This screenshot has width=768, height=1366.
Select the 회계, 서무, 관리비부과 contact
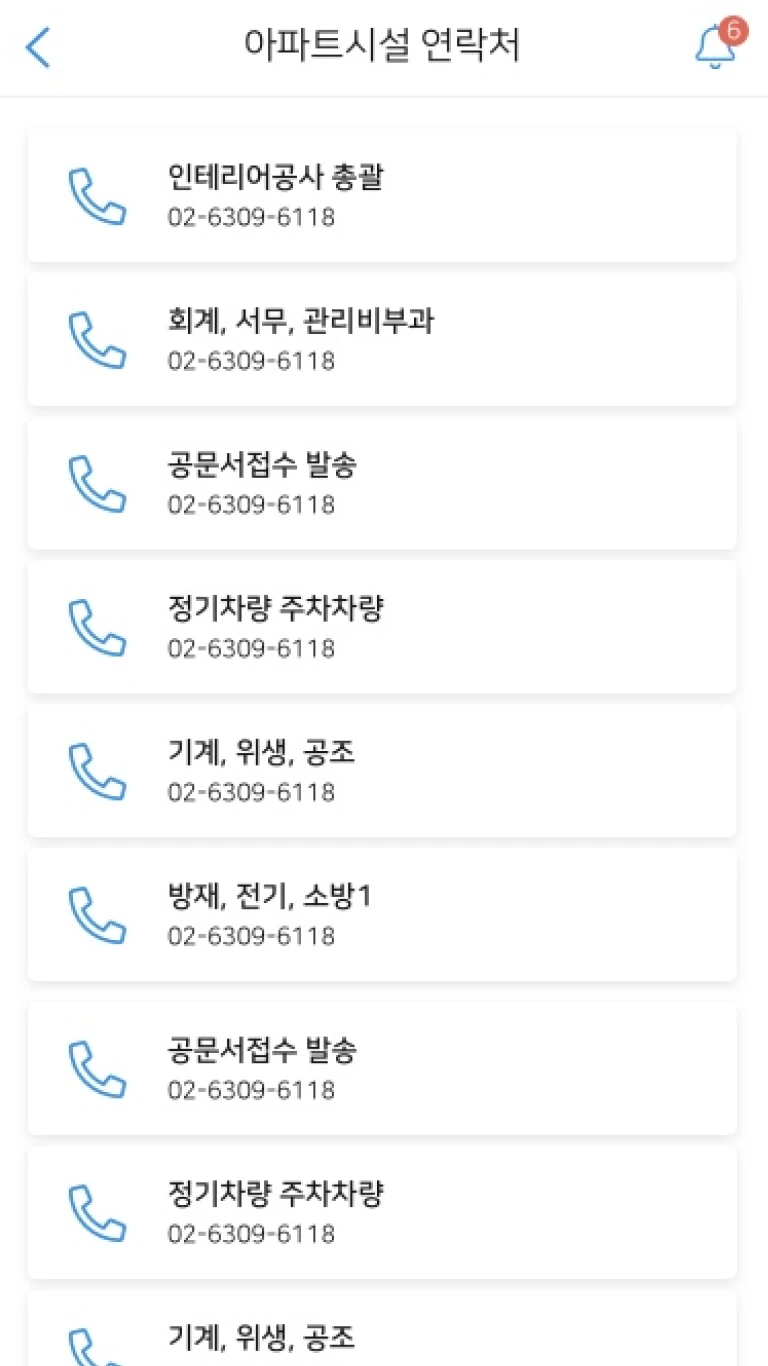[382, 339]
